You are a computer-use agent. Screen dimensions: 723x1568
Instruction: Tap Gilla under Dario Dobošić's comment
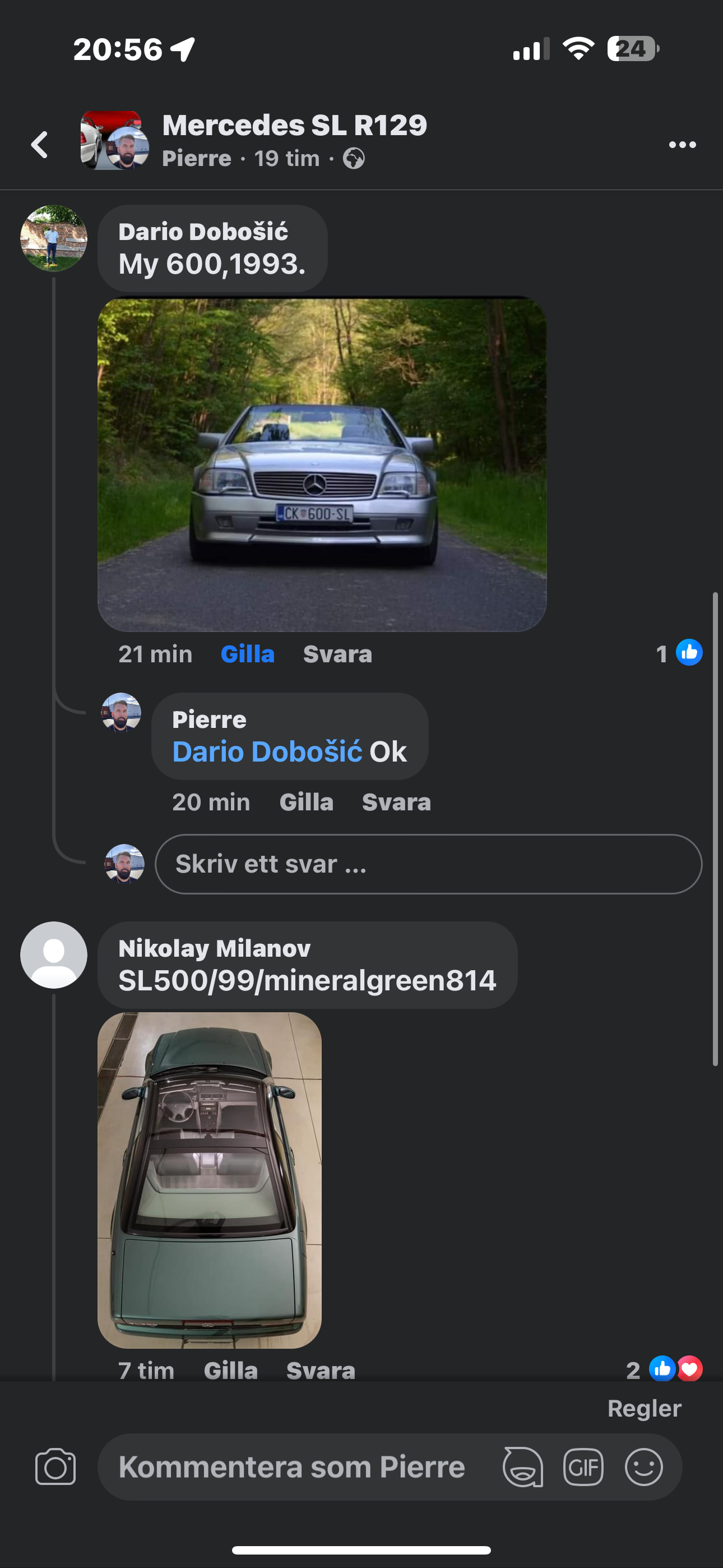click(248, 654)
